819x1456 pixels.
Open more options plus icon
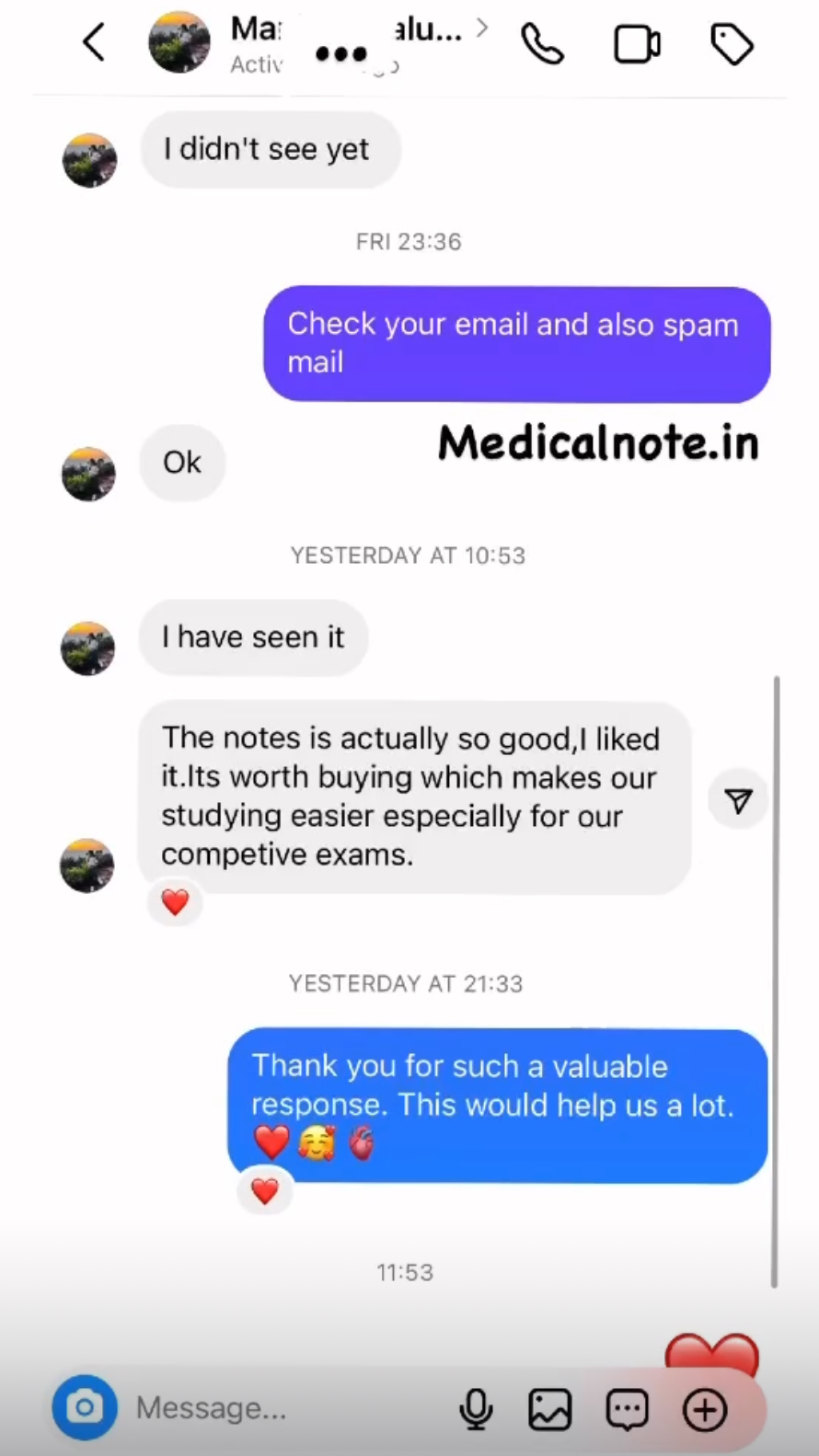point(705,1409)
